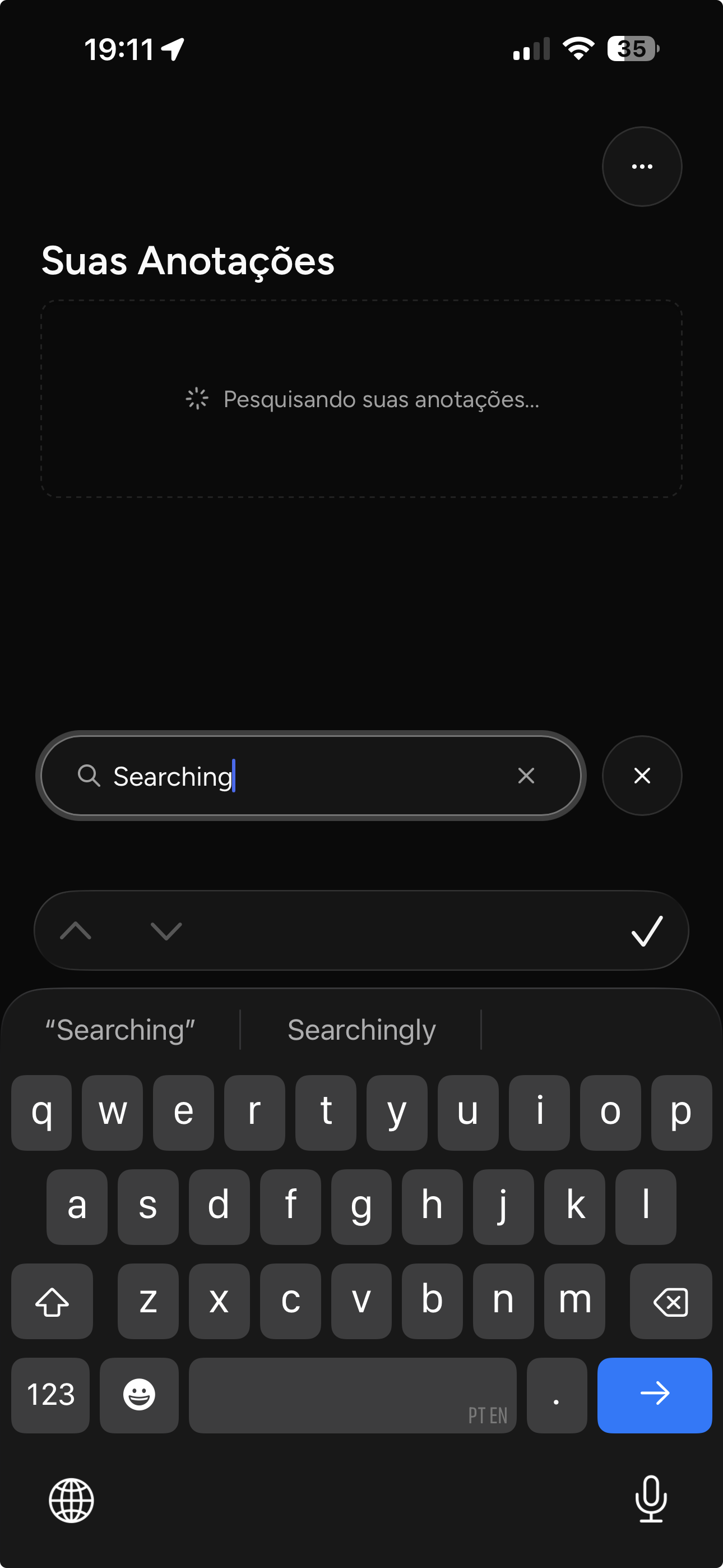Activate the microphone dictation icon
This screenshot has width=723, height=1568.
(651, 1501)
